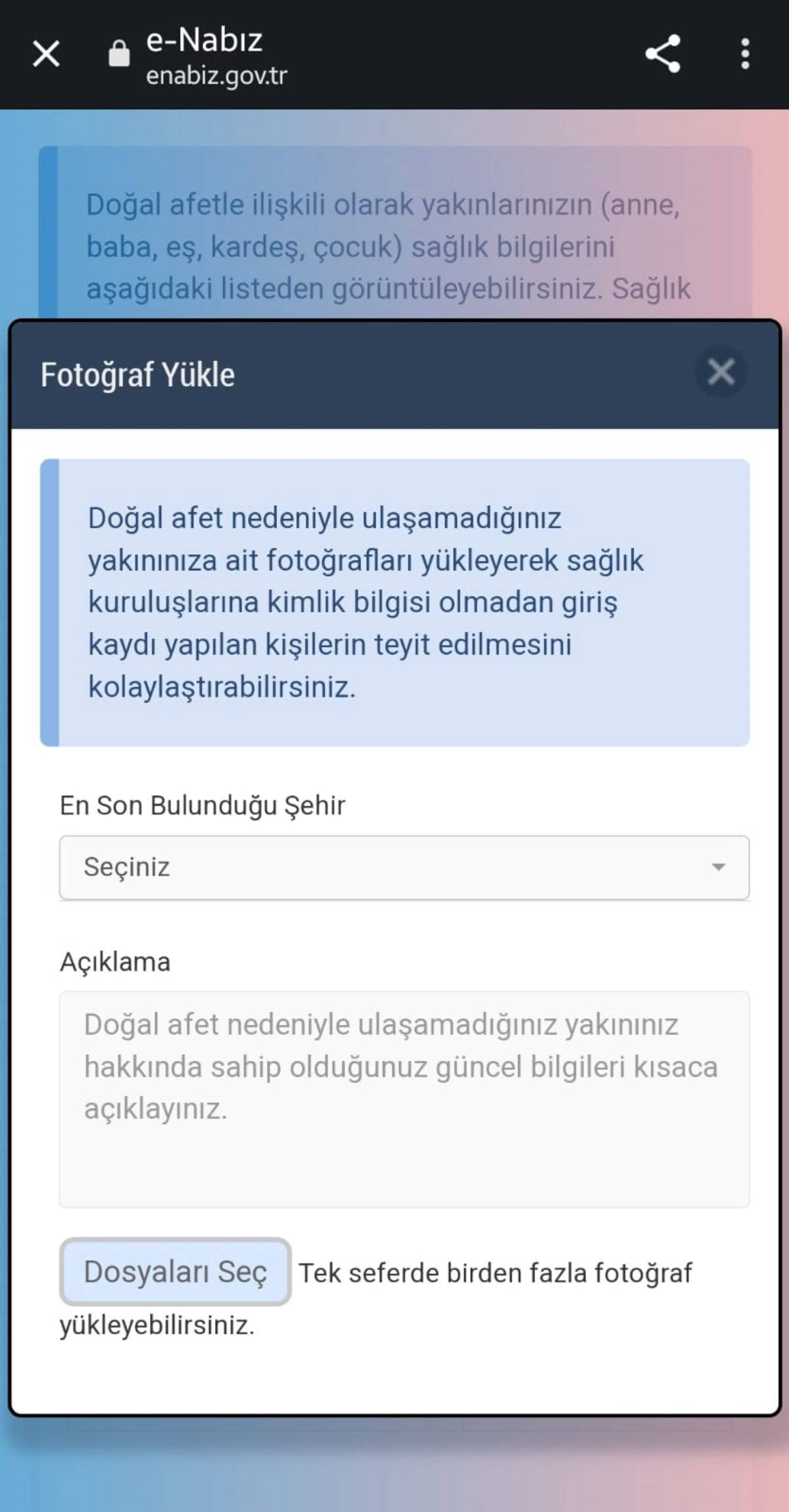Expand the En Son Bulunduğu Şehir dropdown
The image size is (789, 1512).
tap(404, 867)
